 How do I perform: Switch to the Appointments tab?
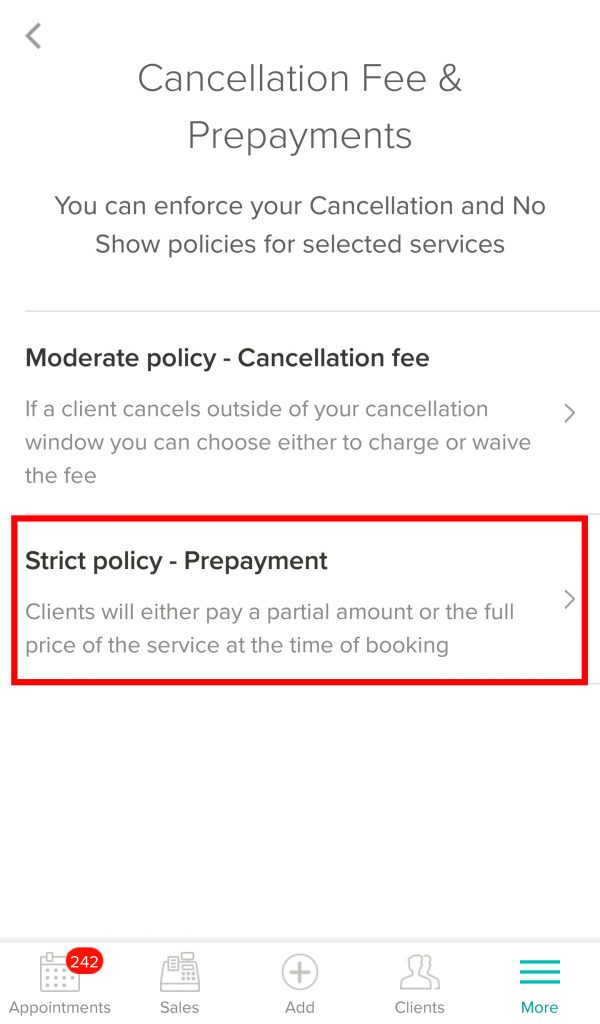(60, 982)
